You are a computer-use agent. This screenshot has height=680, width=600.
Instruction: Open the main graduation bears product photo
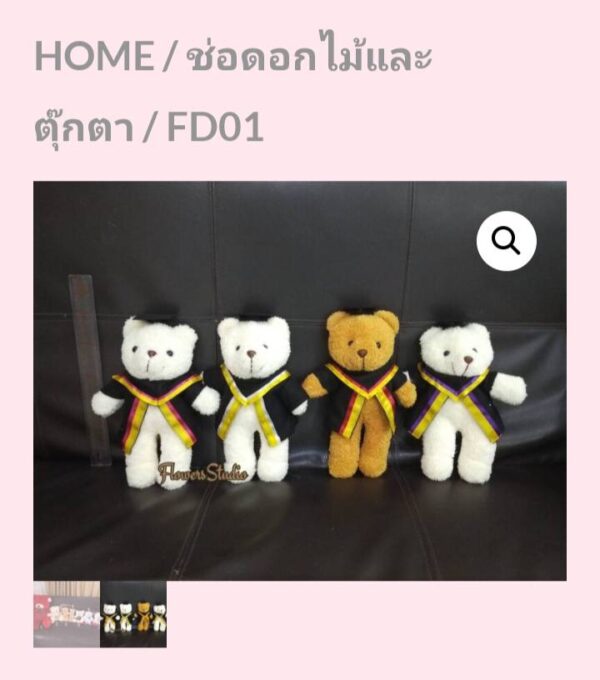click(x=300, y=400)
